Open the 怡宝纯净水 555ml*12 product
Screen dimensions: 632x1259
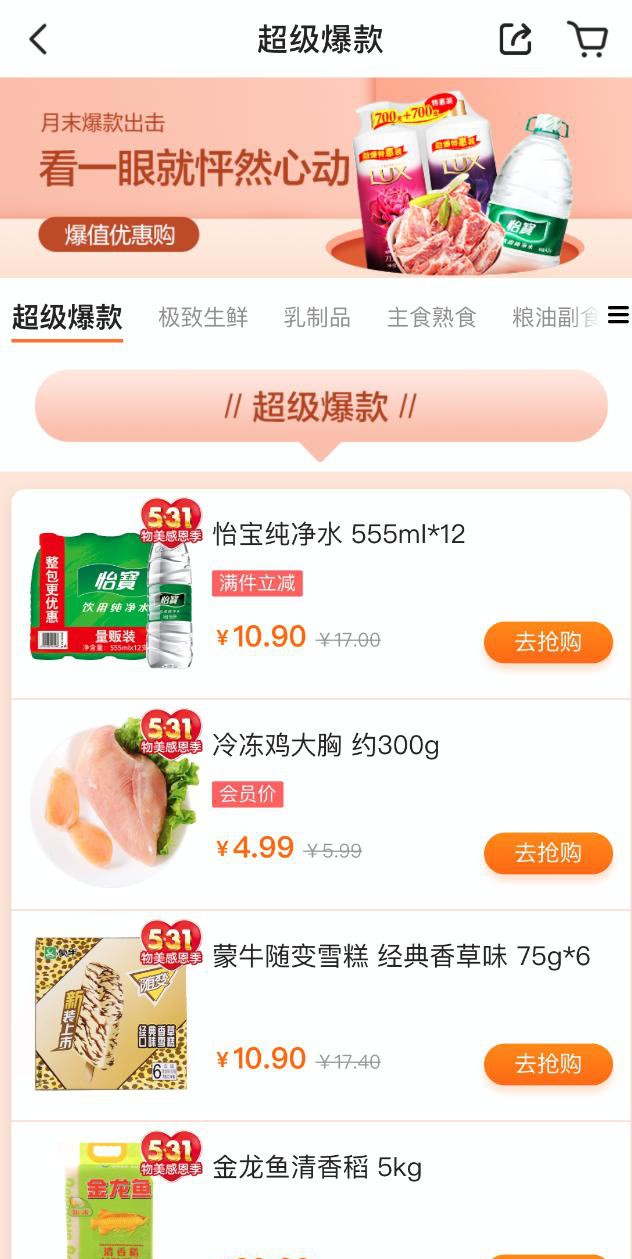click(339, 534)
